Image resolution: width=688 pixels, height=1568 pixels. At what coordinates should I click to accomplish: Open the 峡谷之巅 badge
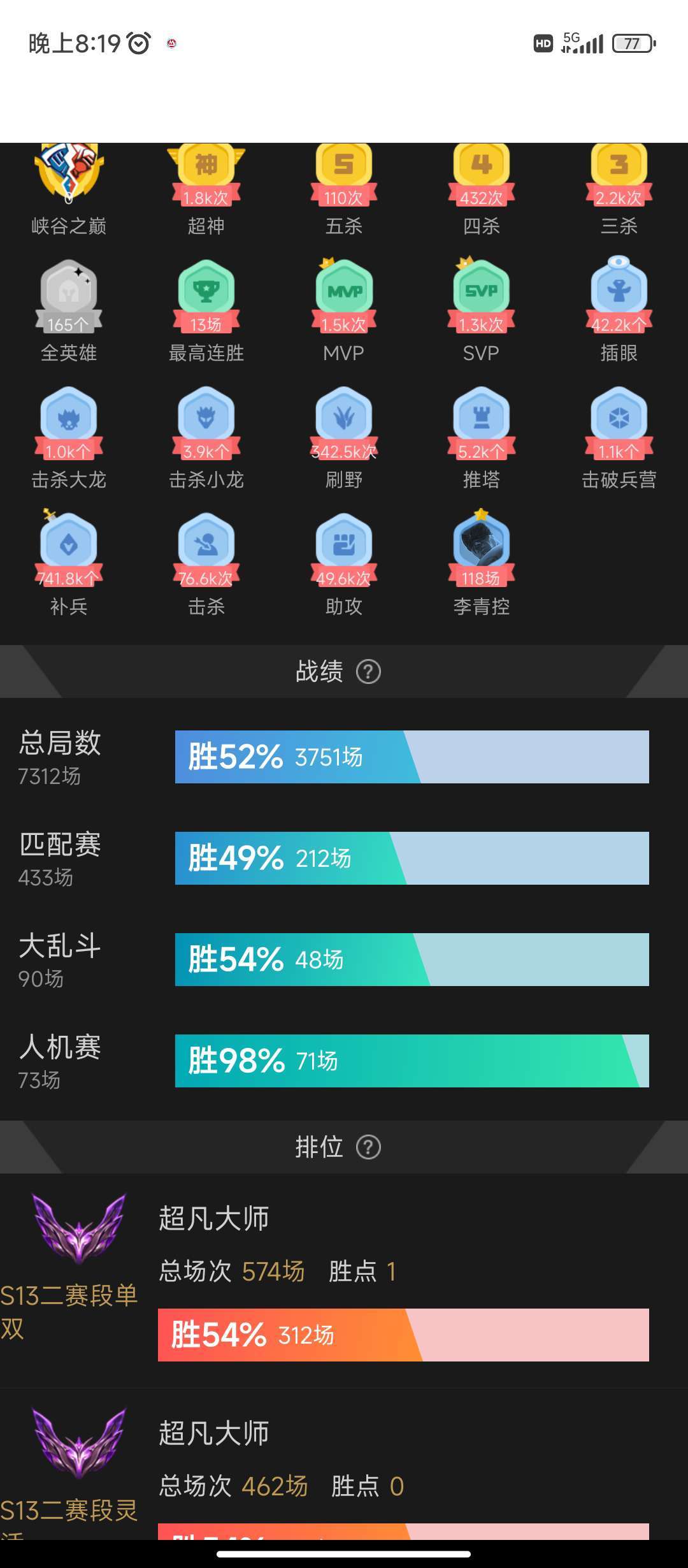tap(69, 190)
